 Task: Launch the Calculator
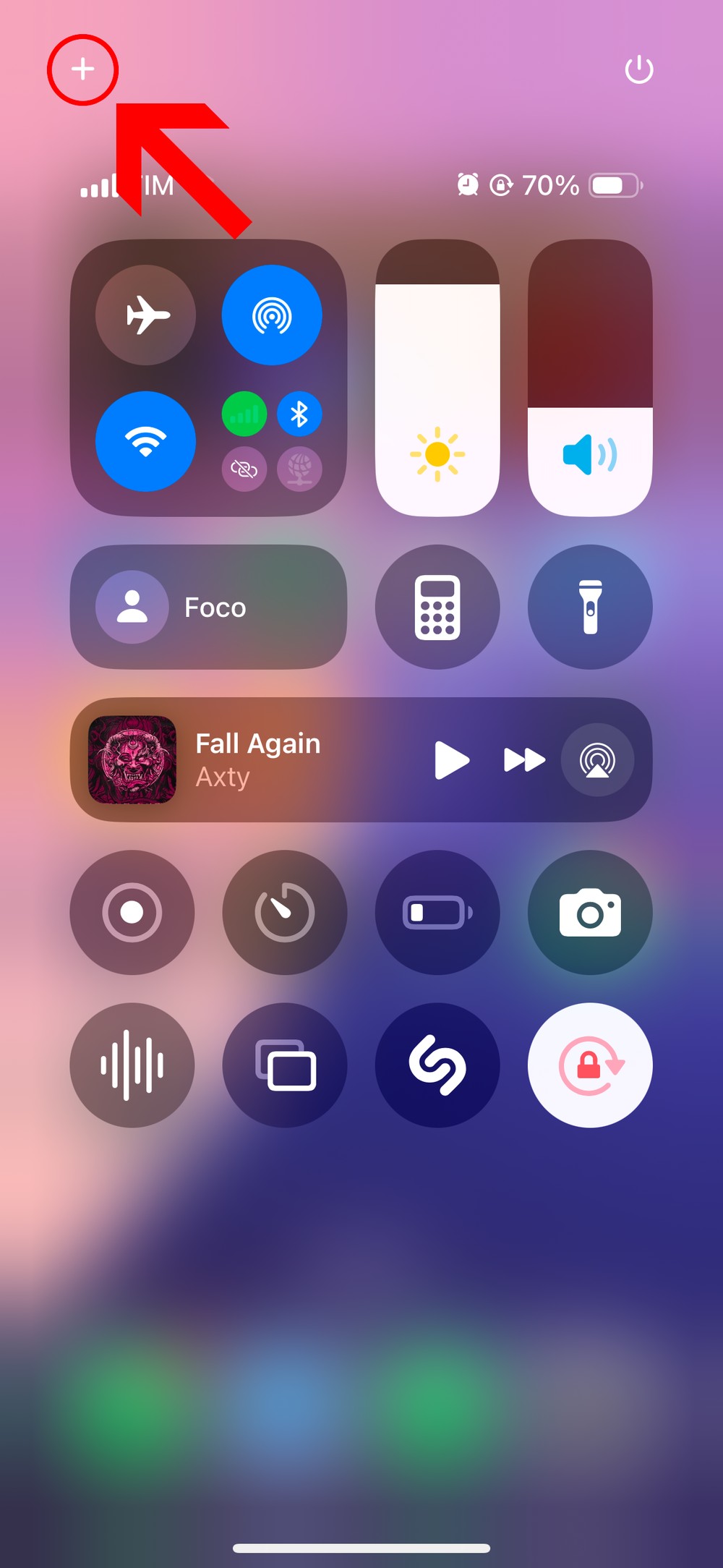tap(437, 607)
